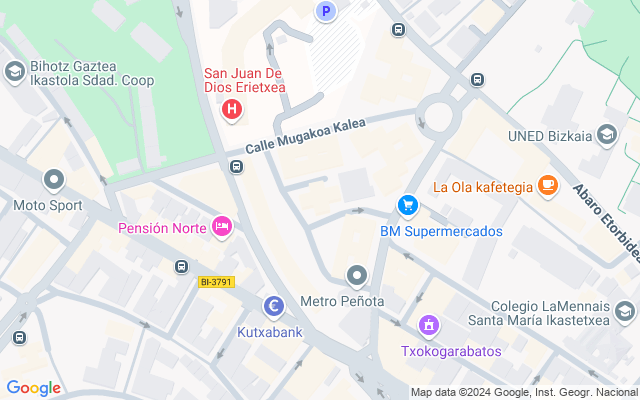Tap the Txokogarabatos purple marker
Viewport: 640px width, 400px height.
point(429,326)
